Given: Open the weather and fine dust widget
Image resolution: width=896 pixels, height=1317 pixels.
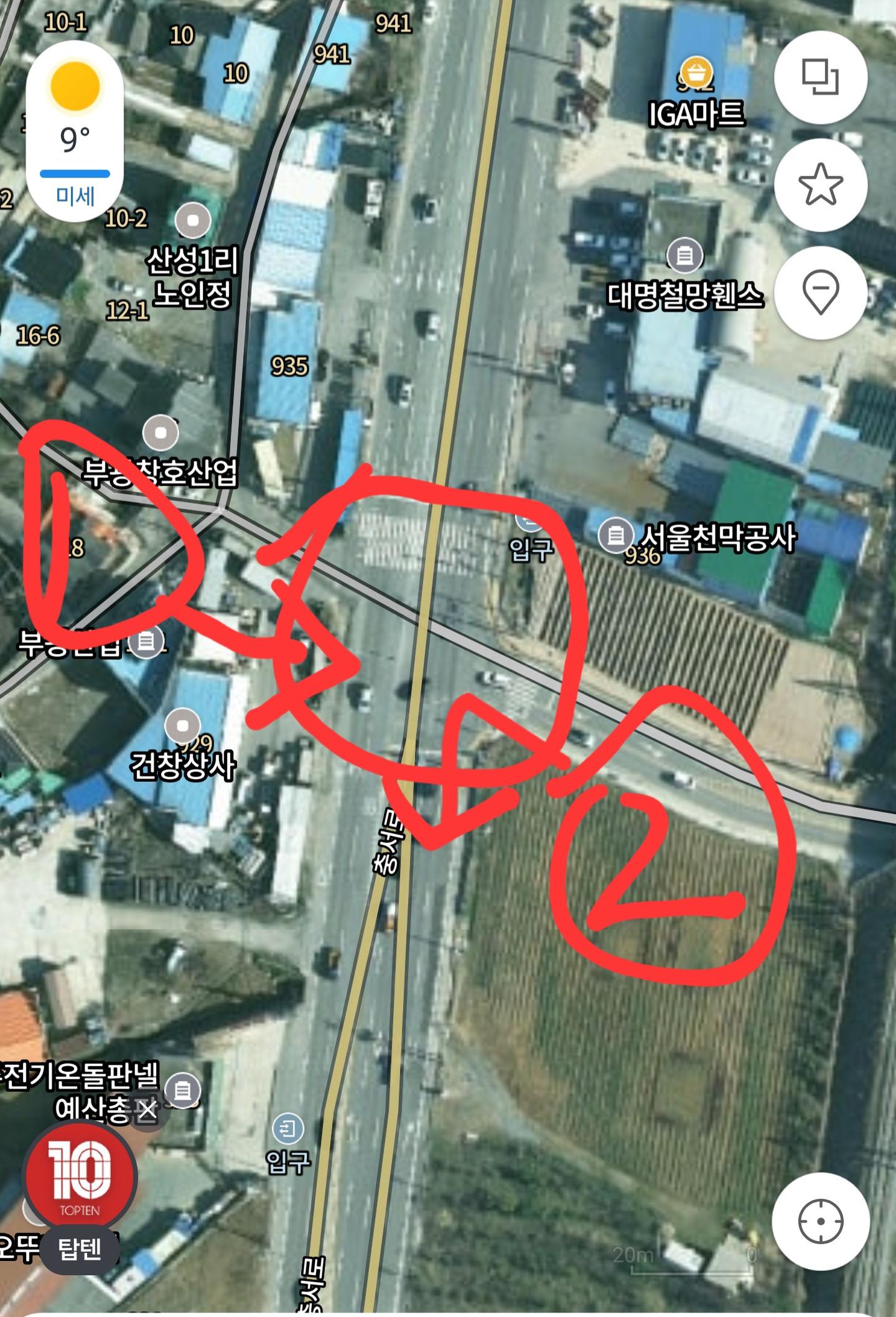Looking at the screenshot, I should point(75,132).
